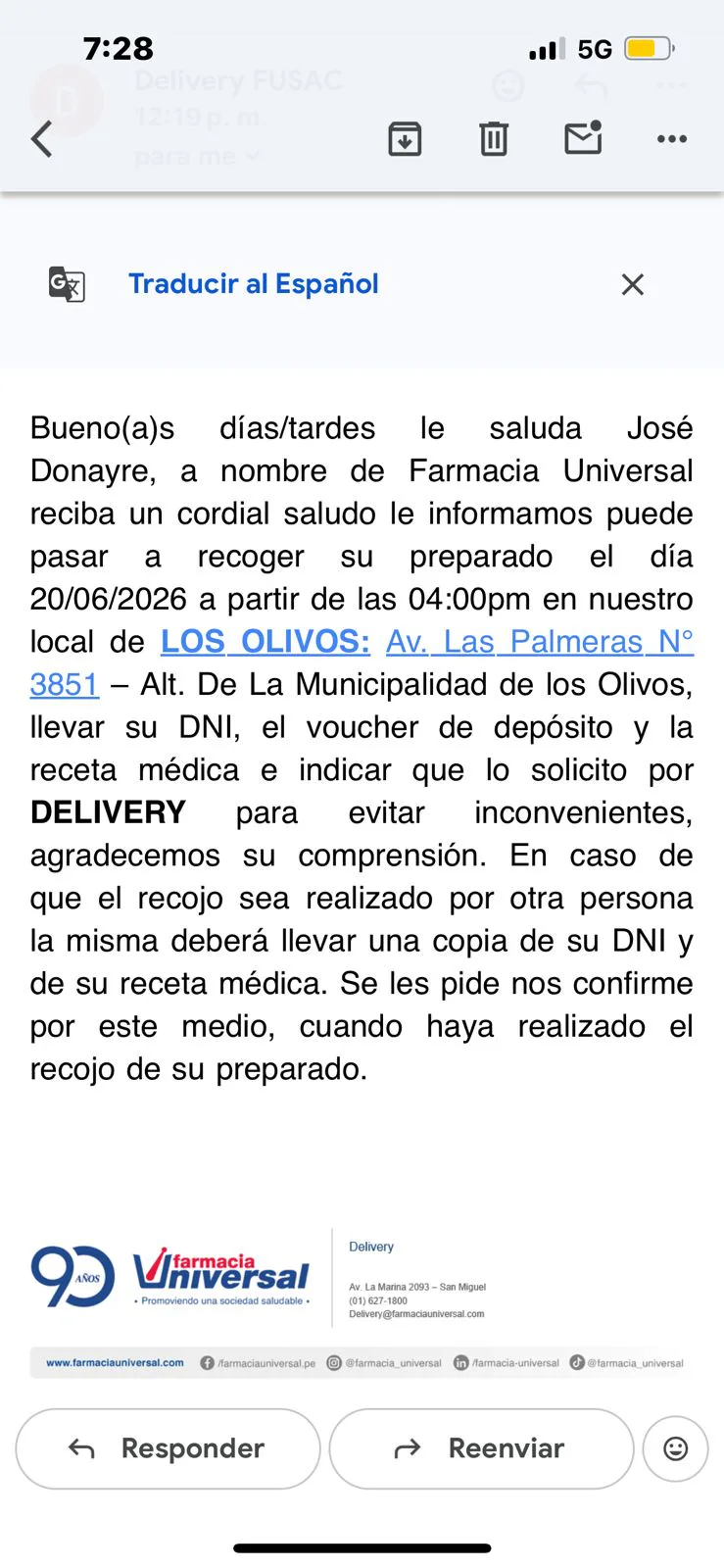Dismiss the translate banner
724x1568 pixels.
[633, 284]
